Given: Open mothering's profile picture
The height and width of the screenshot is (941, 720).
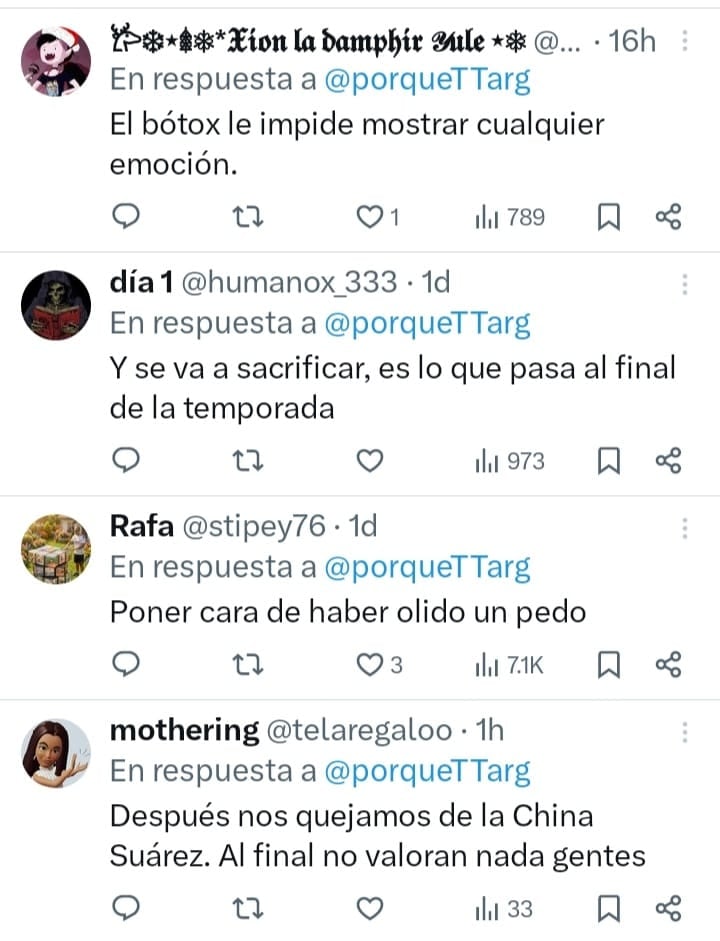Looking at the screenshot, I should (x=56, y=753).
